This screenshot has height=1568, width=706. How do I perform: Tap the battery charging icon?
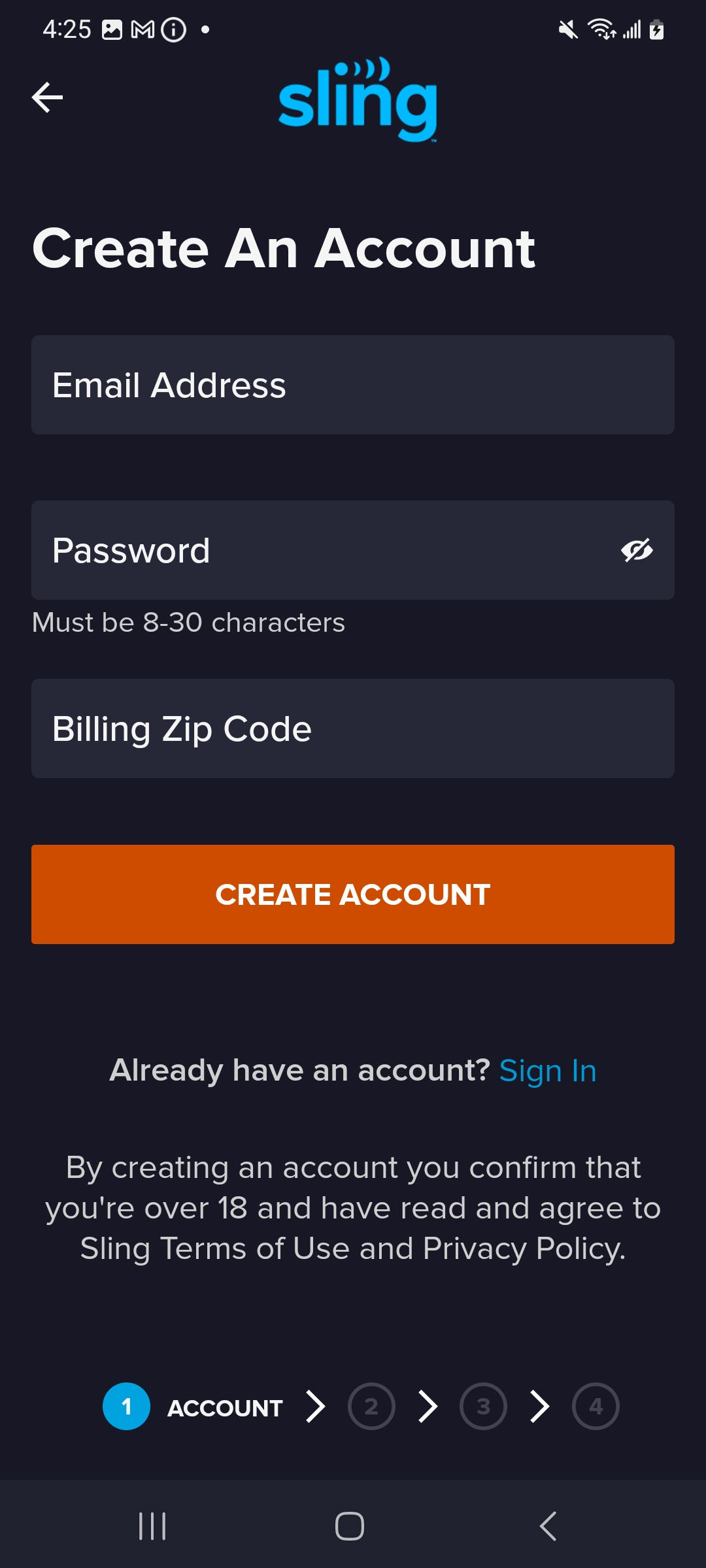[x=656, y=28]
